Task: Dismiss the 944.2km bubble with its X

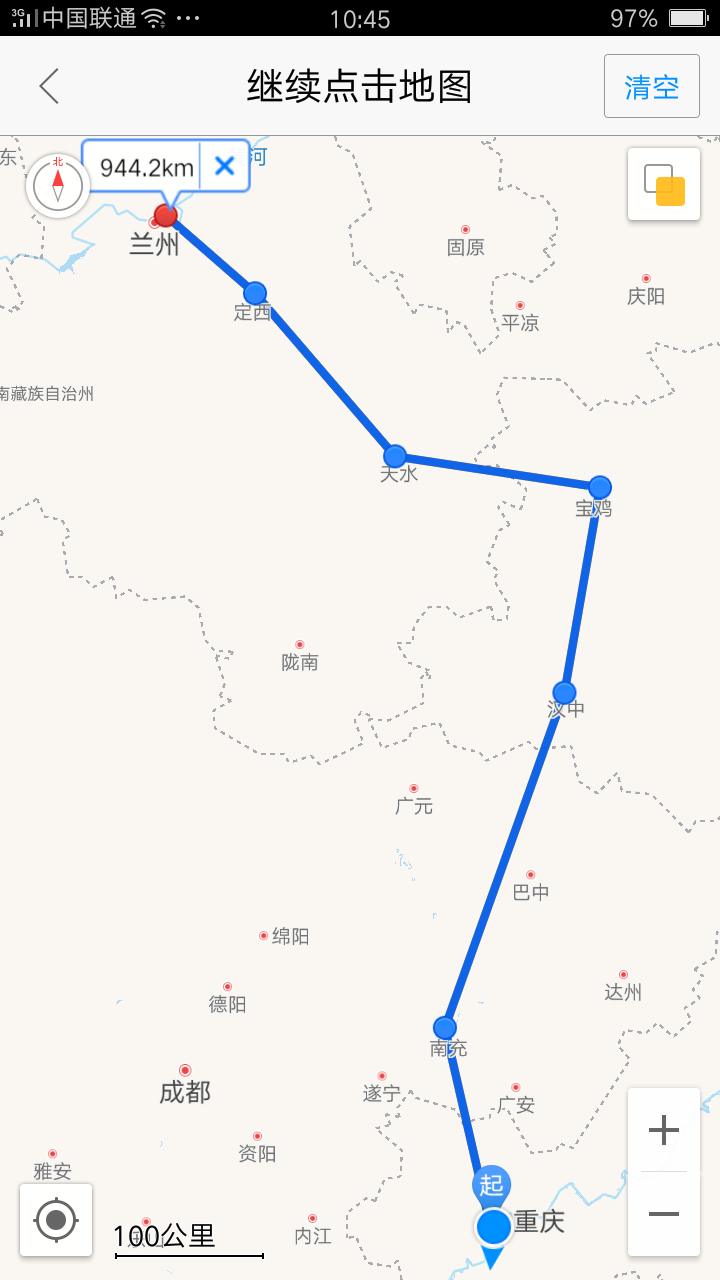Action: (x=224, y=166)
